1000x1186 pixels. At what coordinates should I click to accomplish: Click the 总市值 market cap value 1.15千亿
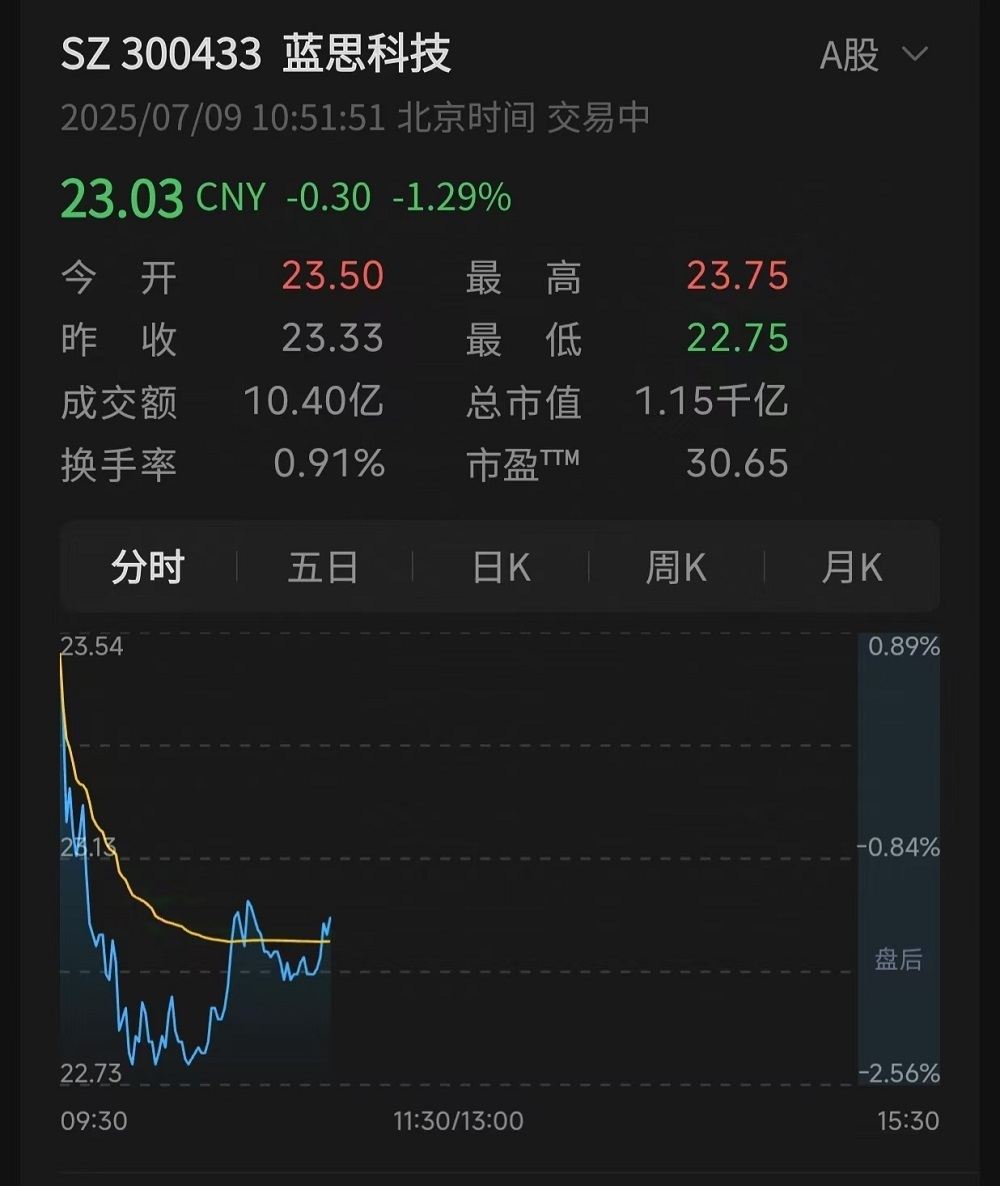tap(712, 402)
